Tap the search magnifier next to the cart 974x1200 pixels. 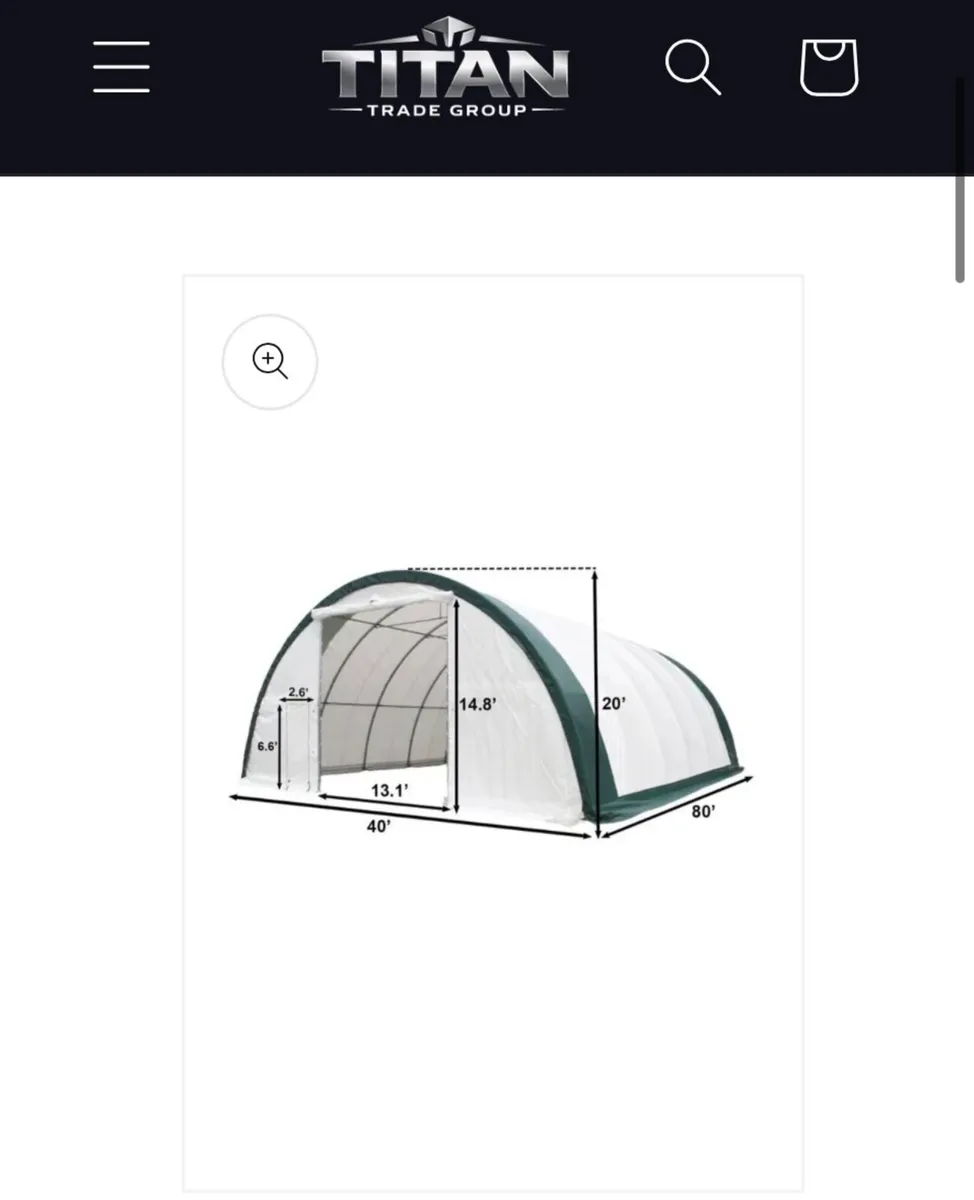(692, 67)
